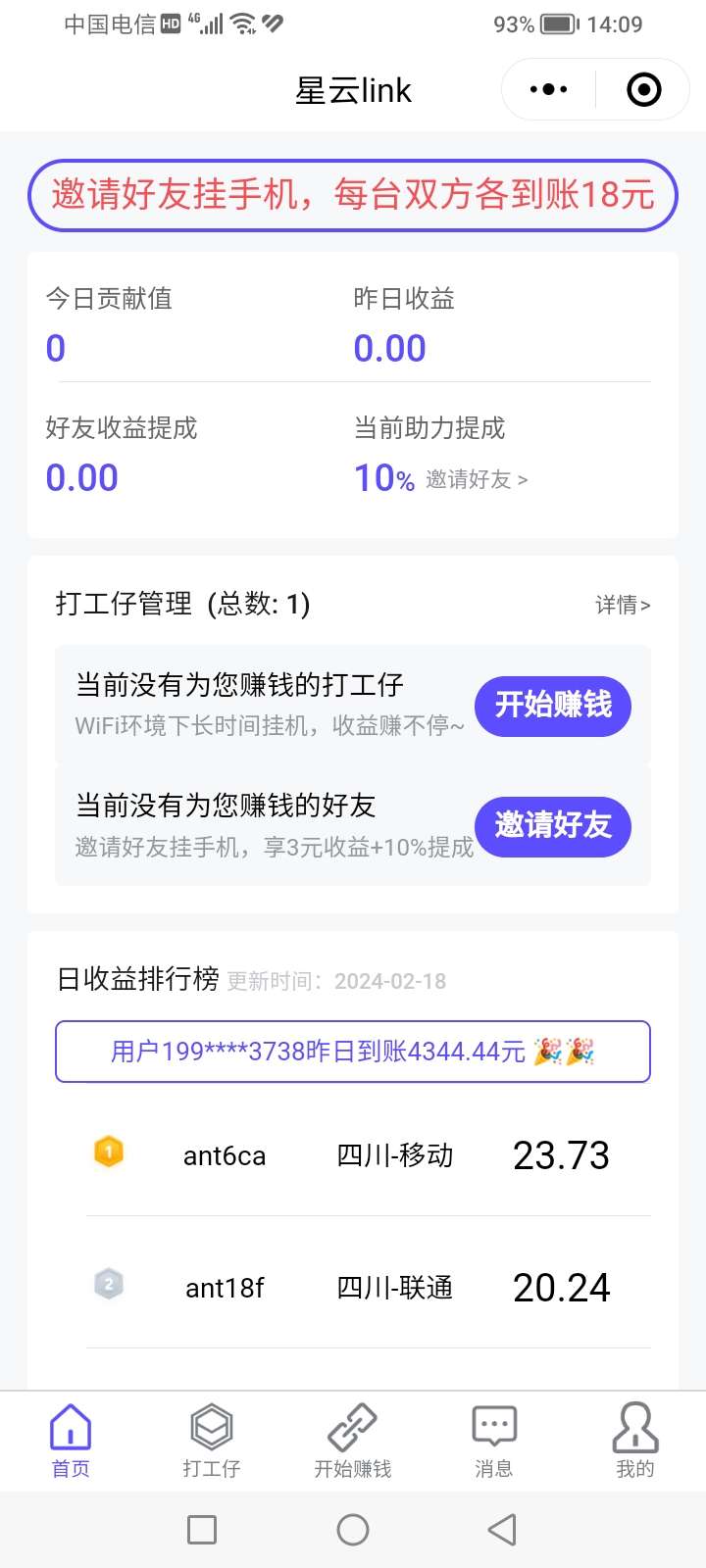This screenshot has width=706, height=1568.
Task: Switch to the 首页 tab
Action: (x=71, y=1441)
